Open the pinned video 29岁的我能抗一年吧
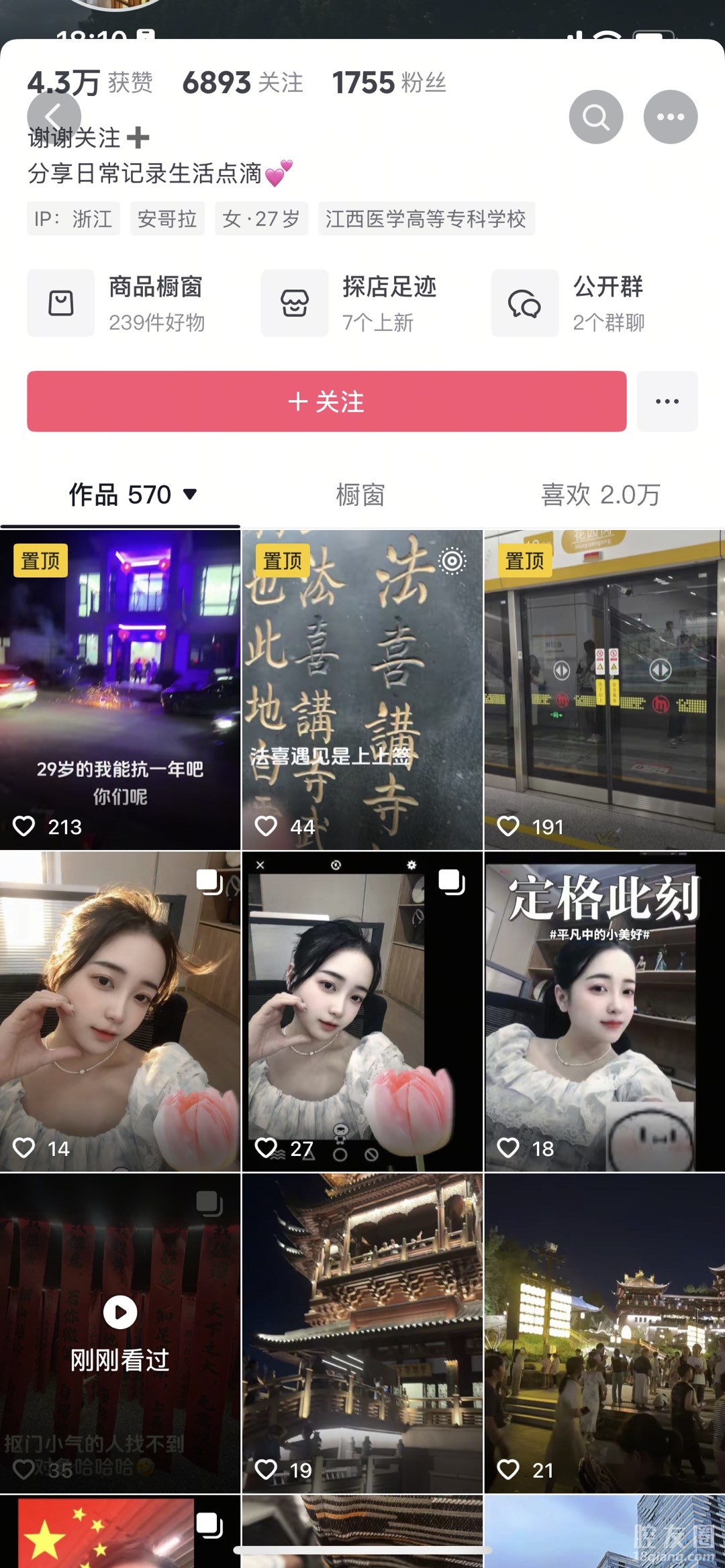The width and height of the screenshot is (725, 1568). click(x=120, y=690)
